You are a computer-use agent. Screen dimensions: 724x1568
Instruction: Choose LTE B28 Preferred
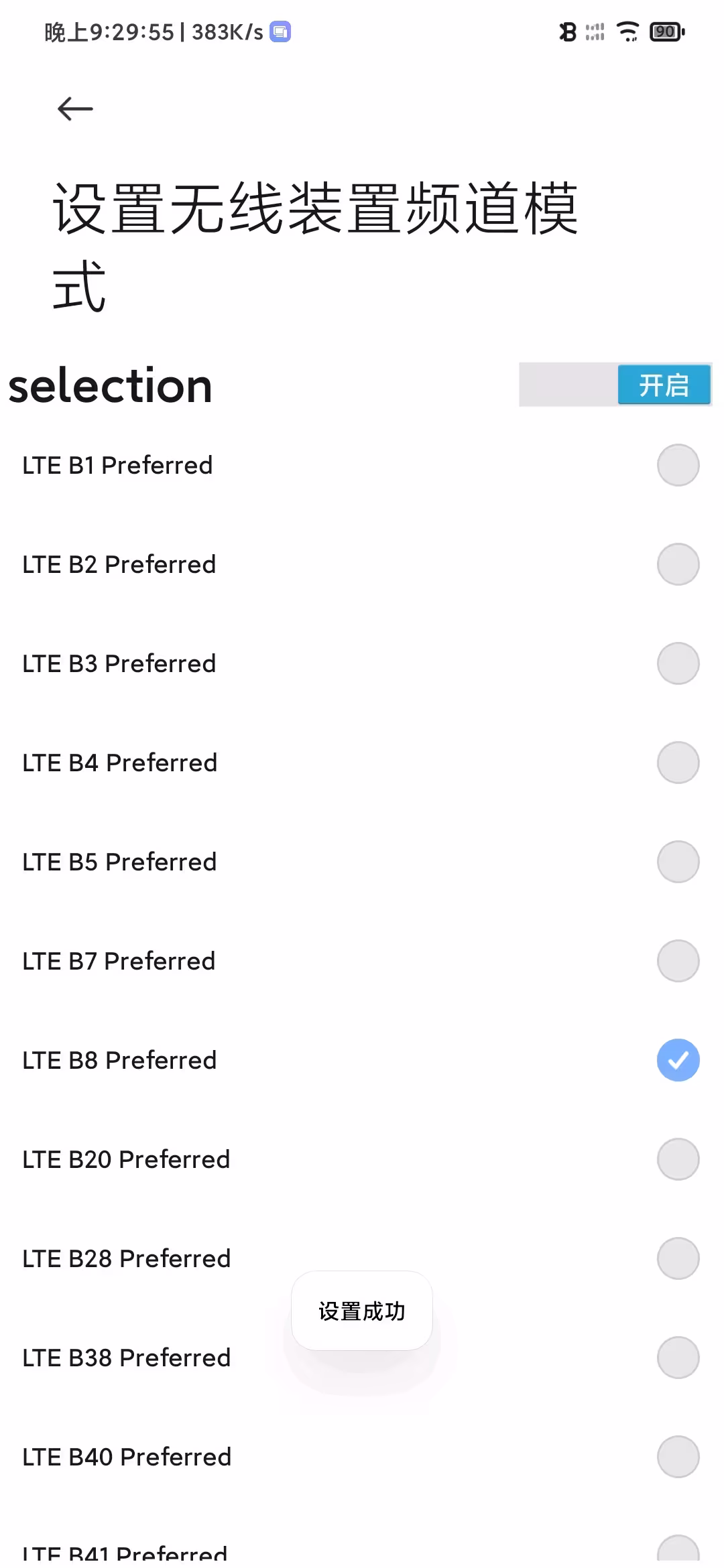coord(362,1258)
